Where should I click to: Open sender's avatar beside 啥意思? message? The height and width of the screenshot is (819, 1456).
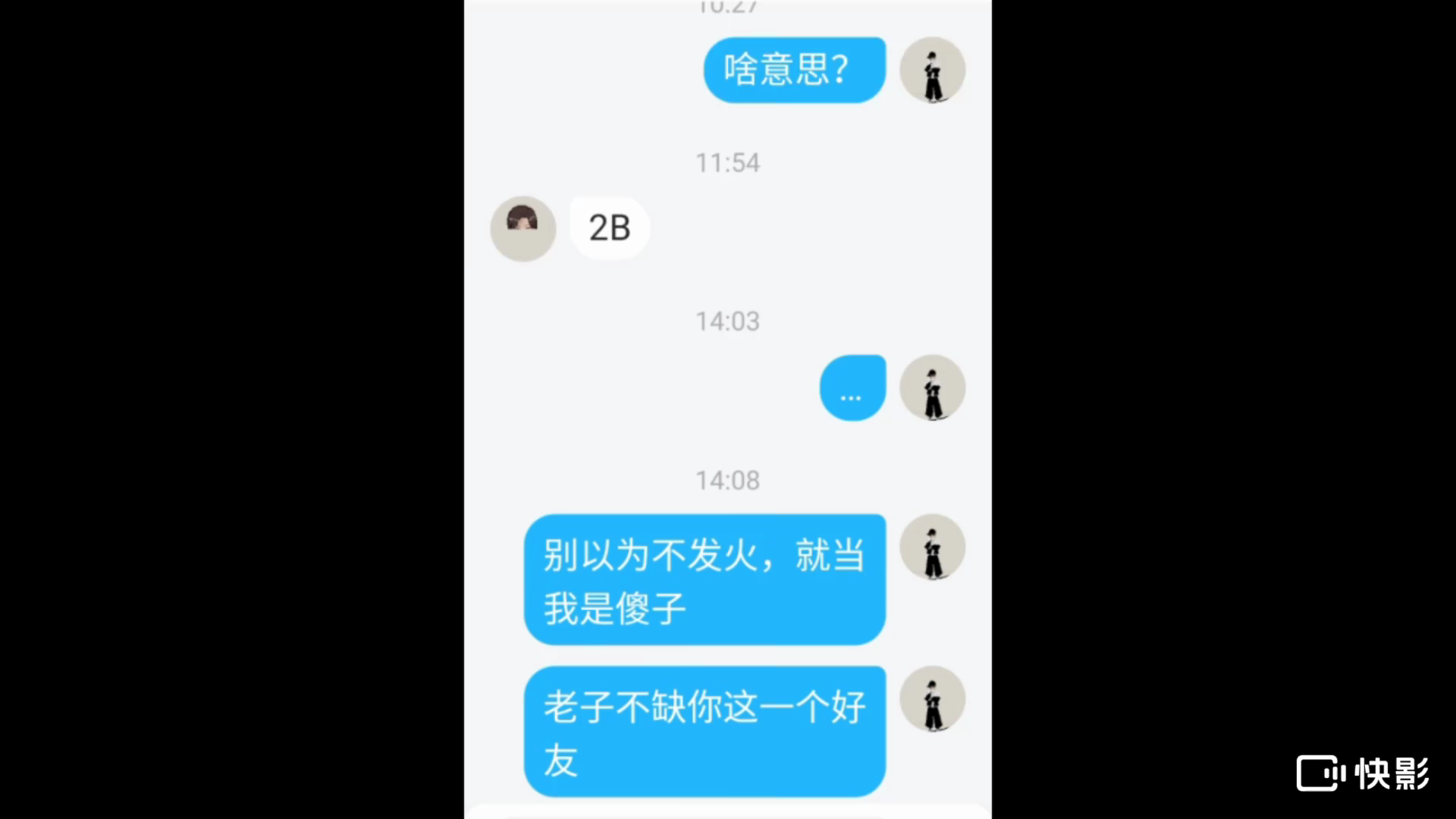click(932, 70)
